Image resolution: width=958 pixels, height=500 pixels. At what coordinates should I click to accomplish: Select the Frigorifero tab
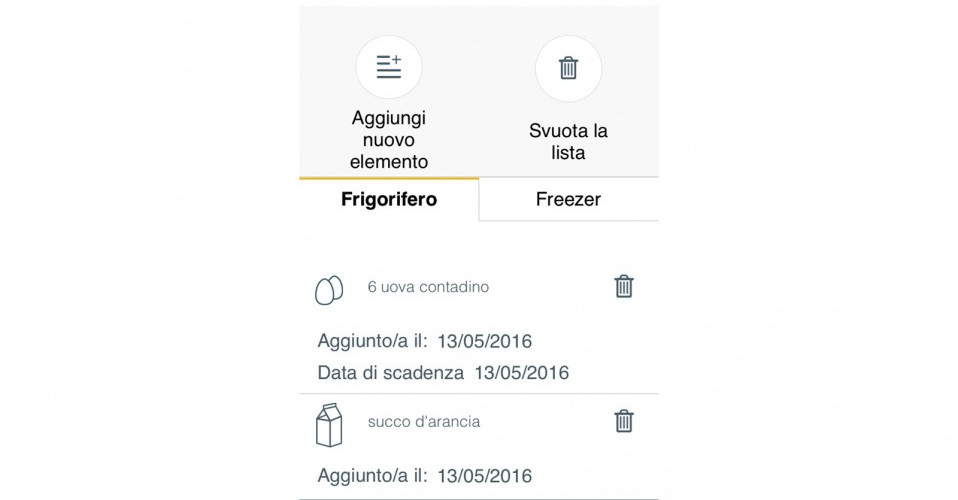tap(389, 199)
